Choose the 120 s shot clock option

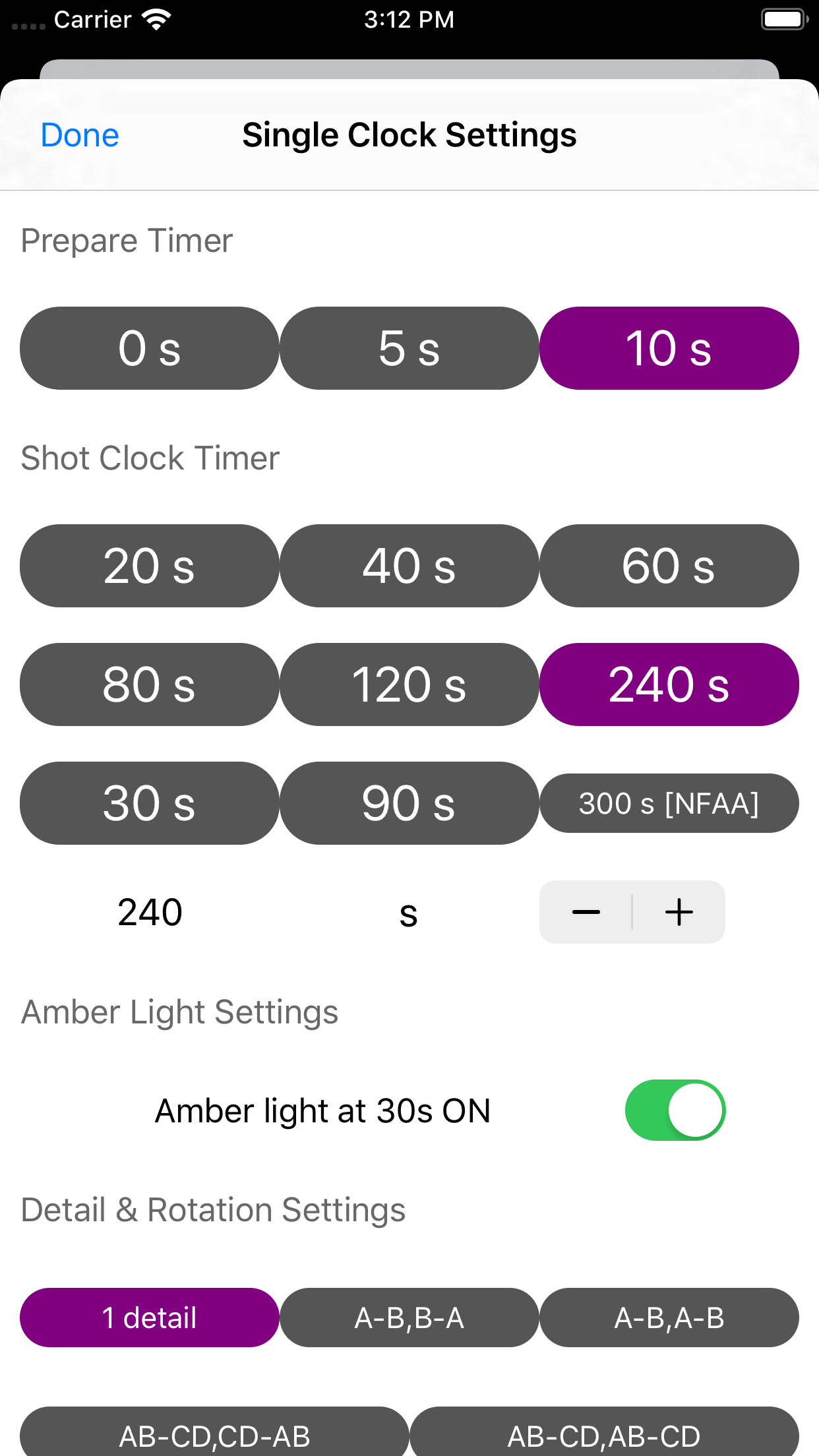coord(409,684)
